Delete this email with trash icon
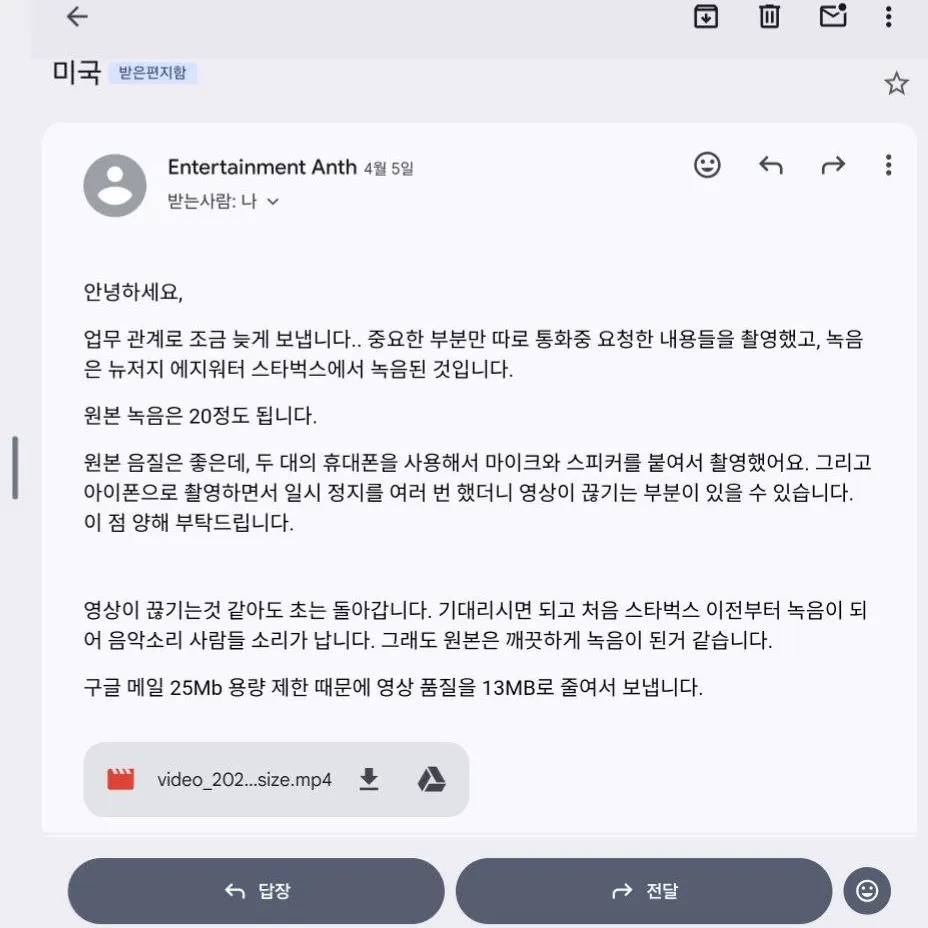The width and height of the screenshot is (928, 928). 769,16
